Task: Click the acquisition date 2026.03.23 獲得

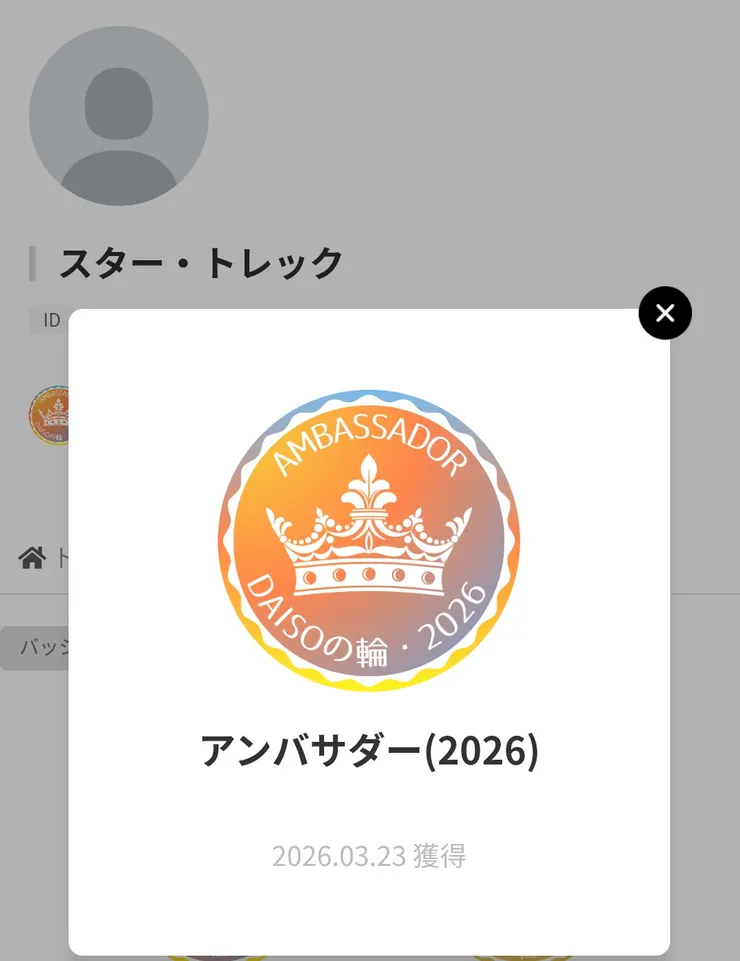Action: pyautogui.click(x=369, y=854)
